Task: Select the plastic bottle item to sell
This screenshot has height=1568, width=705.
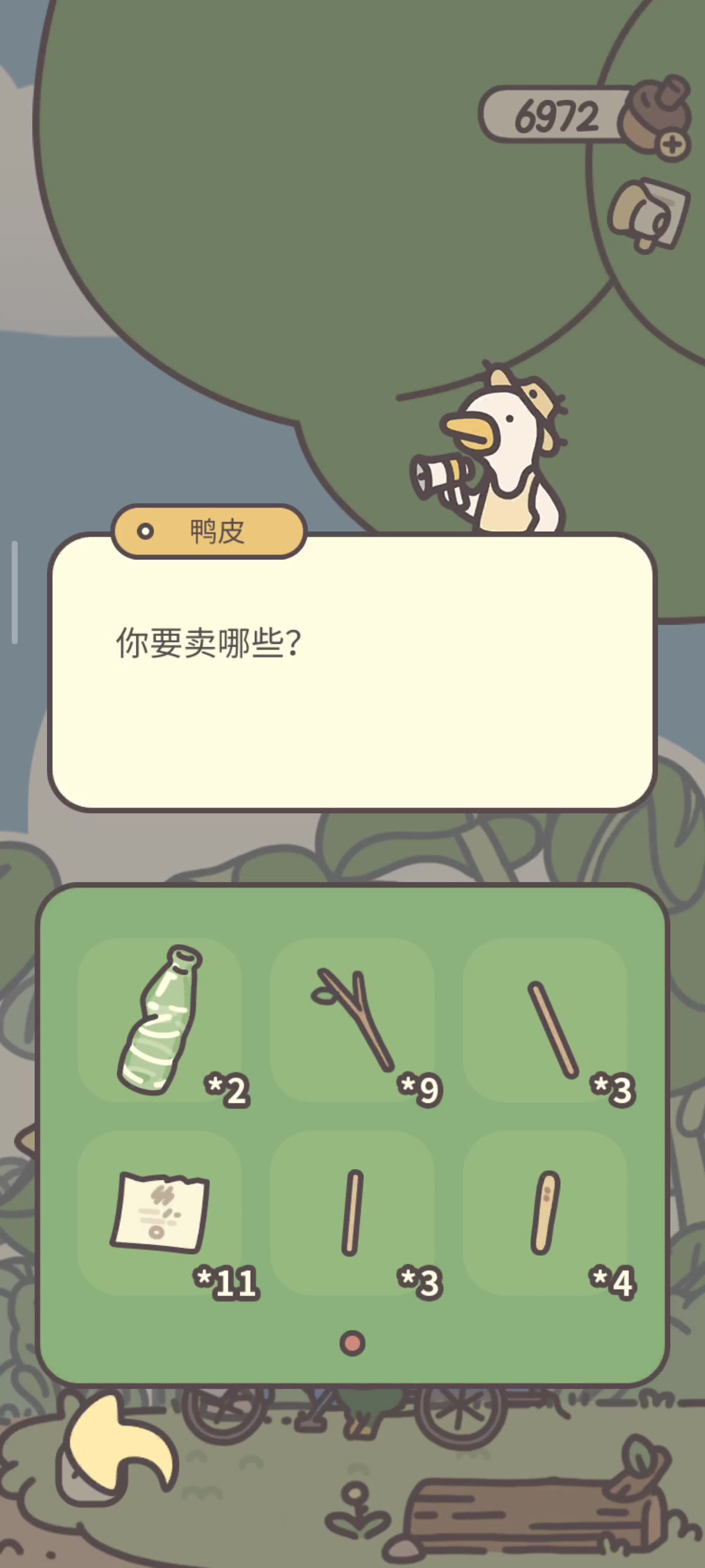Action: click(160, 1020)
